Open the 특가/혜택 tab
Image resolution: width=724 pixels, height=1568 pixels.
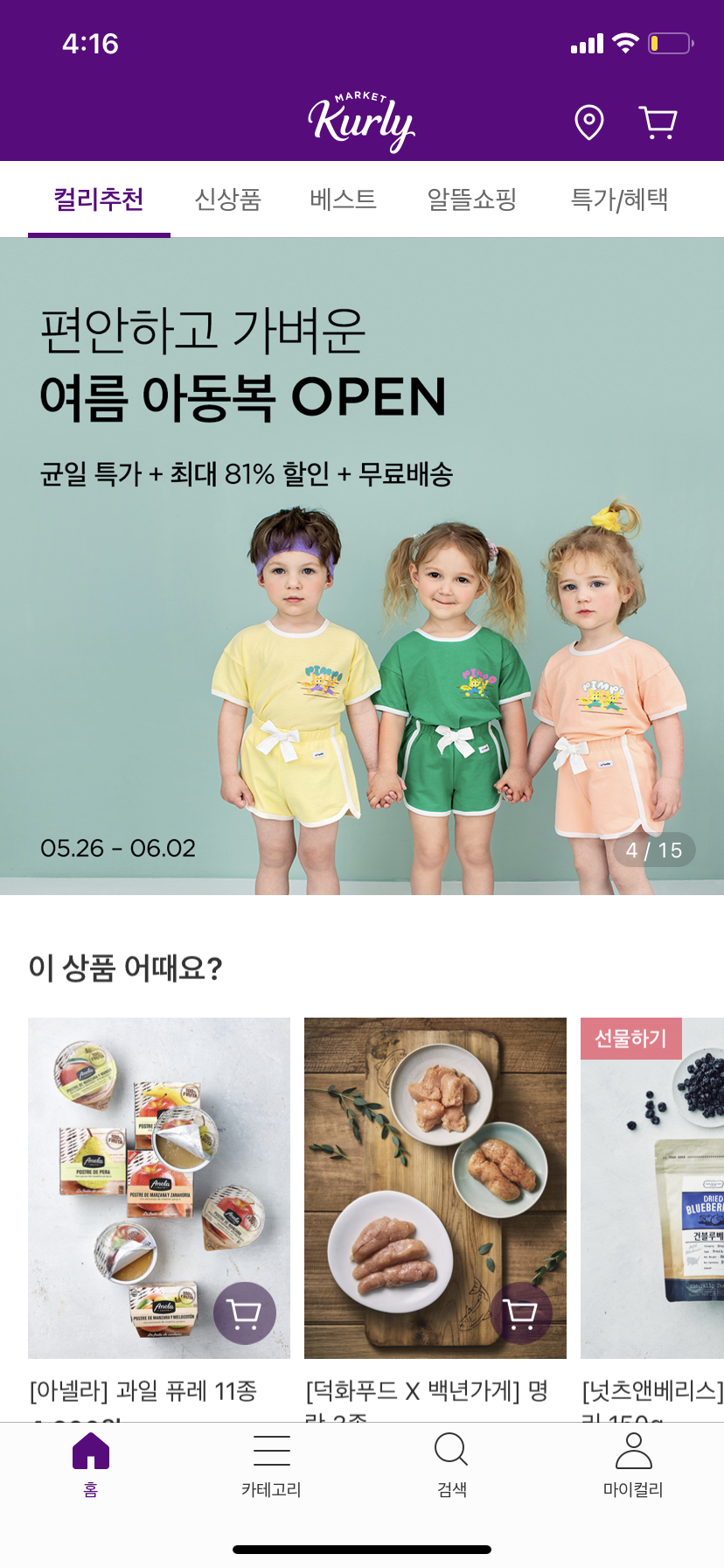pyautogui.click(x=619, y=199)
